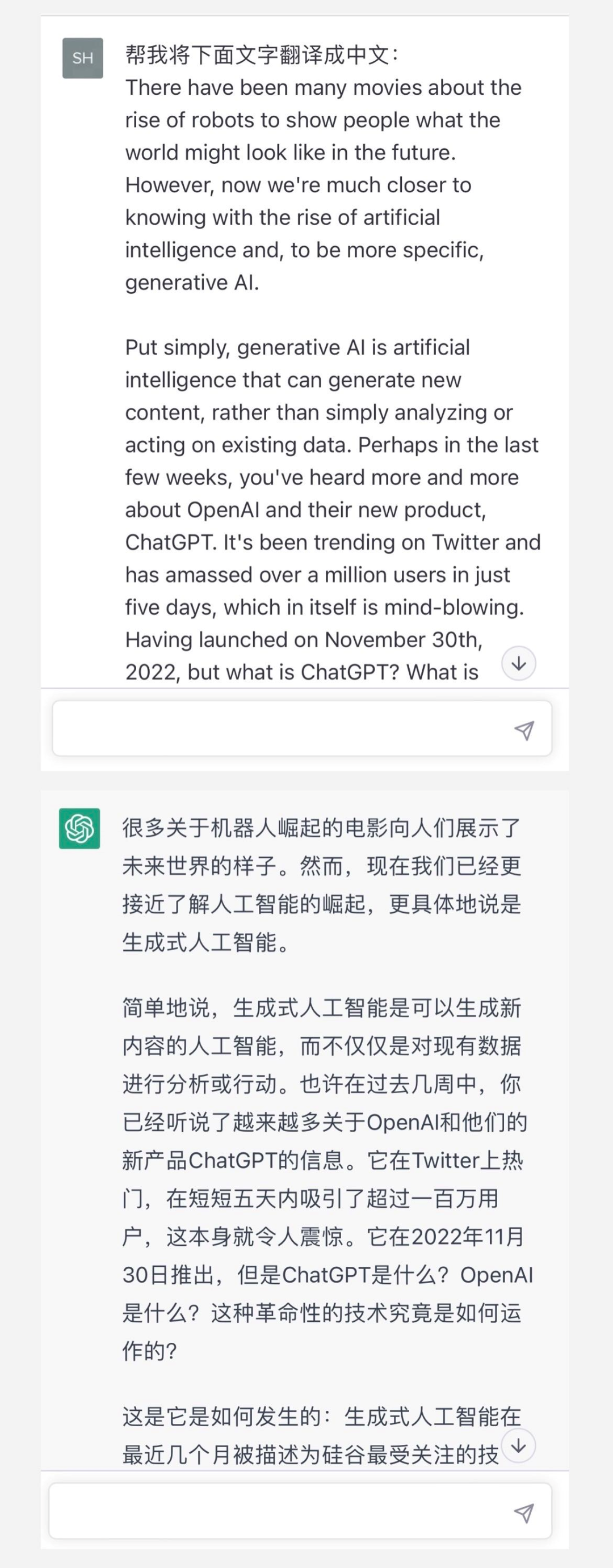The height and width of the screenshot is (1568, 613).
Task: Tap Twitter mention in the translated text
Action: click(x=451, y=1159)
